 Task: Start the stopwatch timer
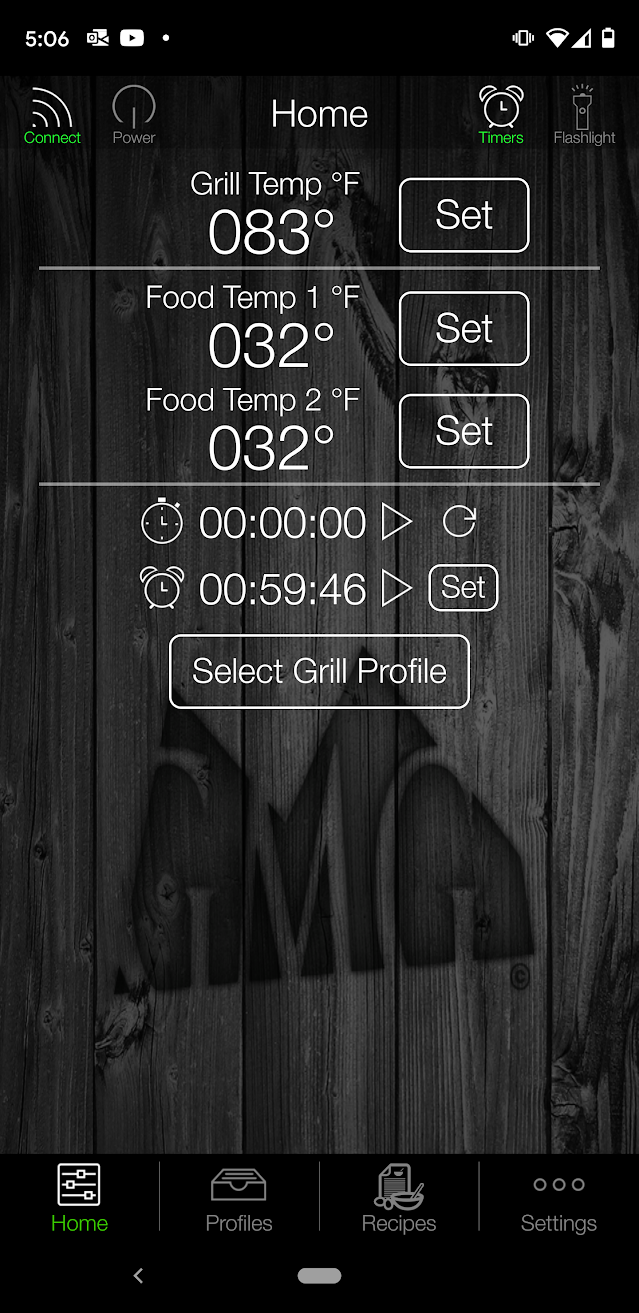tap(397, 522)
